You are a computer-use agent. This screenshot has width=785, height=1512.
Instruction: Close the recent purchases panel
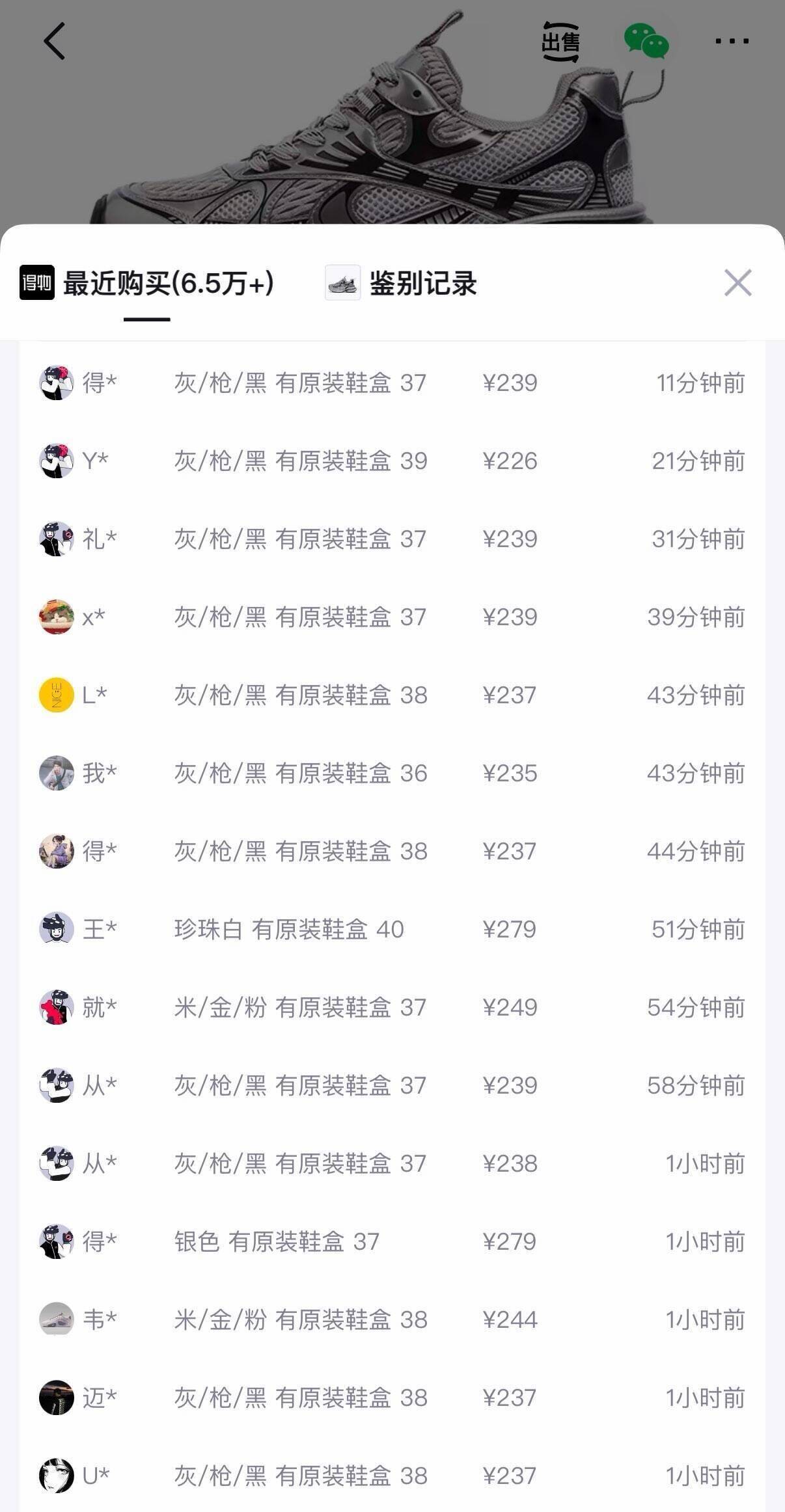pos(739,281)
